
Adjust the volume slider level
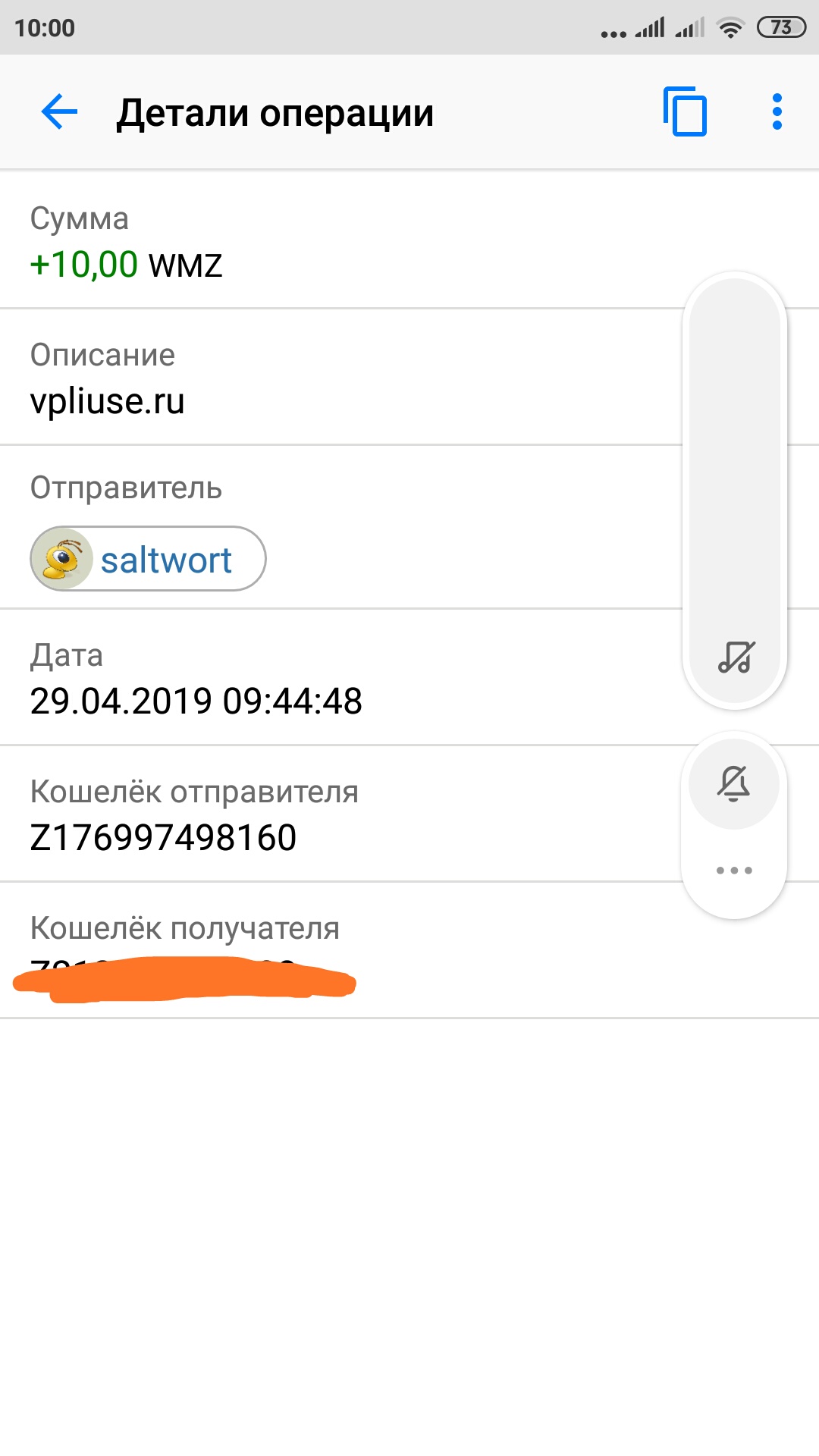(x=734, y=490)
